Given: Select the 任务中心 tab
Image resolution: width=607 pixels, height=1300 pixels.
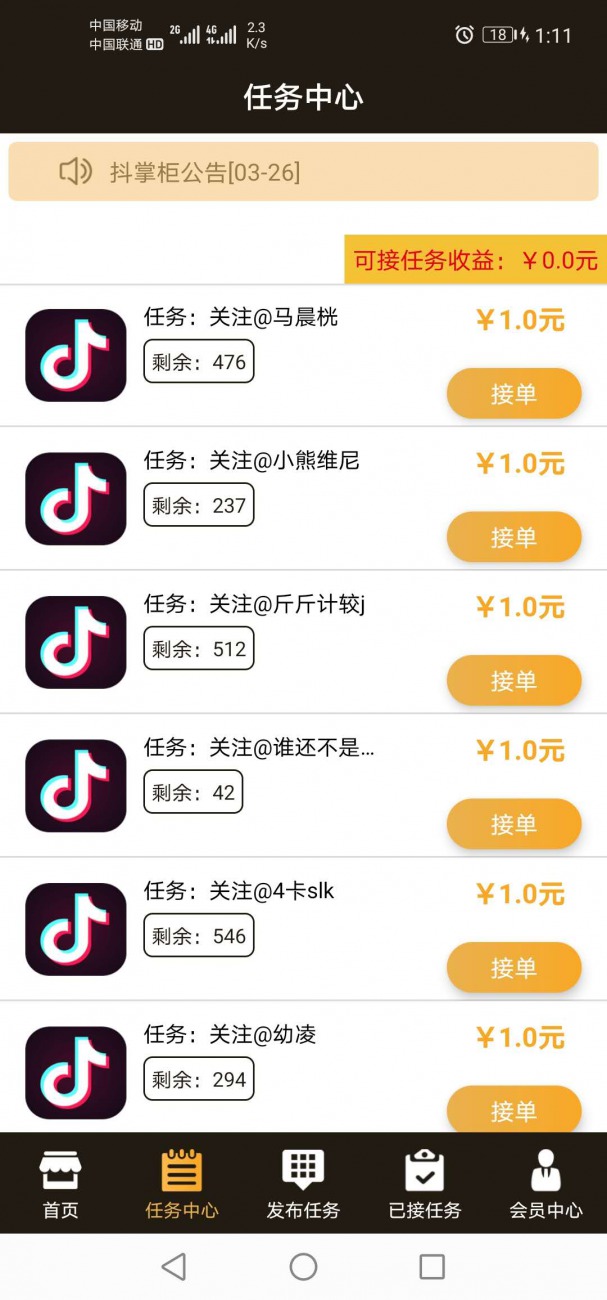Looking at the screenshot, I should 181,1184.
